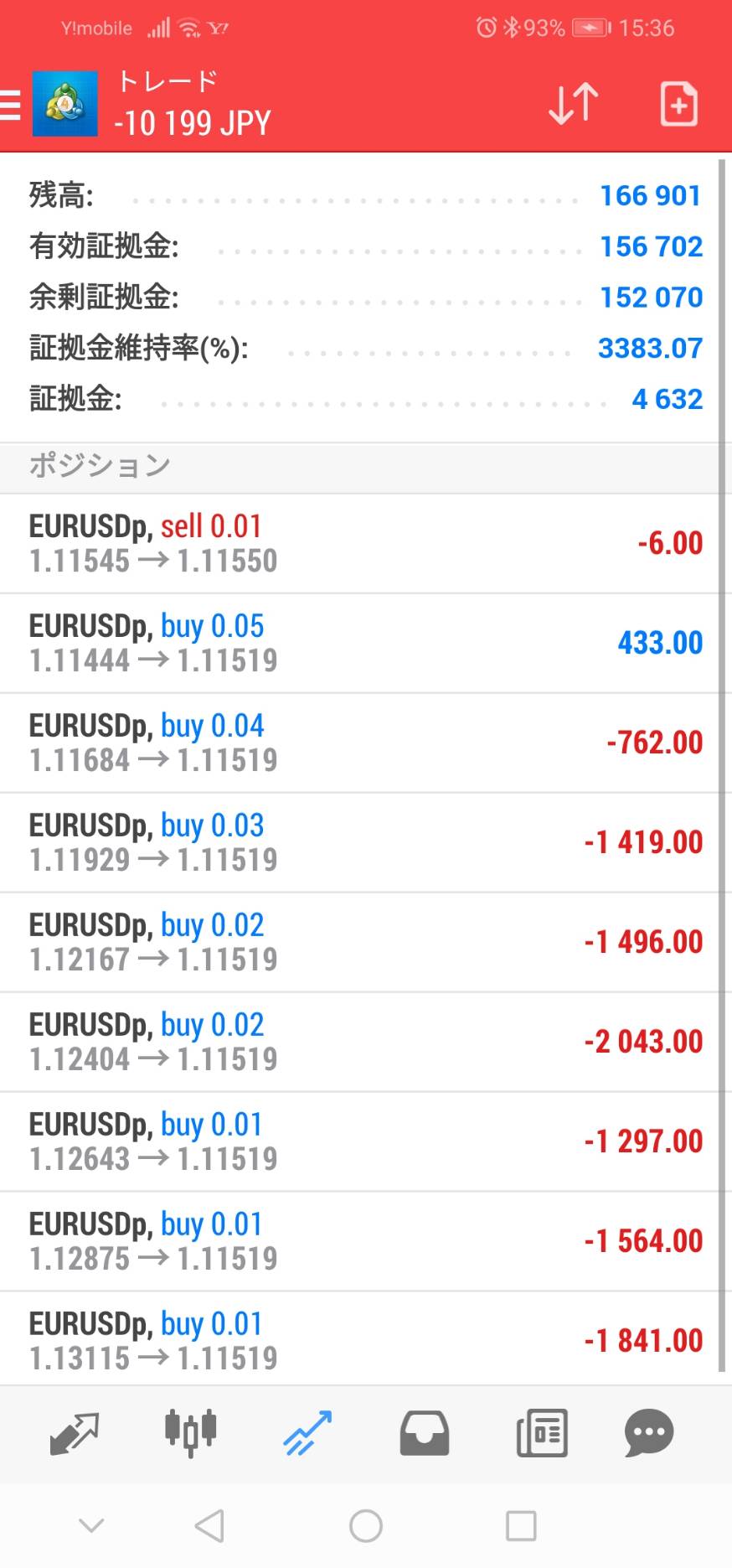This screenshot has height=1568, width=732.
Task: Open the buy position opened at 1.12643
Action: pos(359,1141)
